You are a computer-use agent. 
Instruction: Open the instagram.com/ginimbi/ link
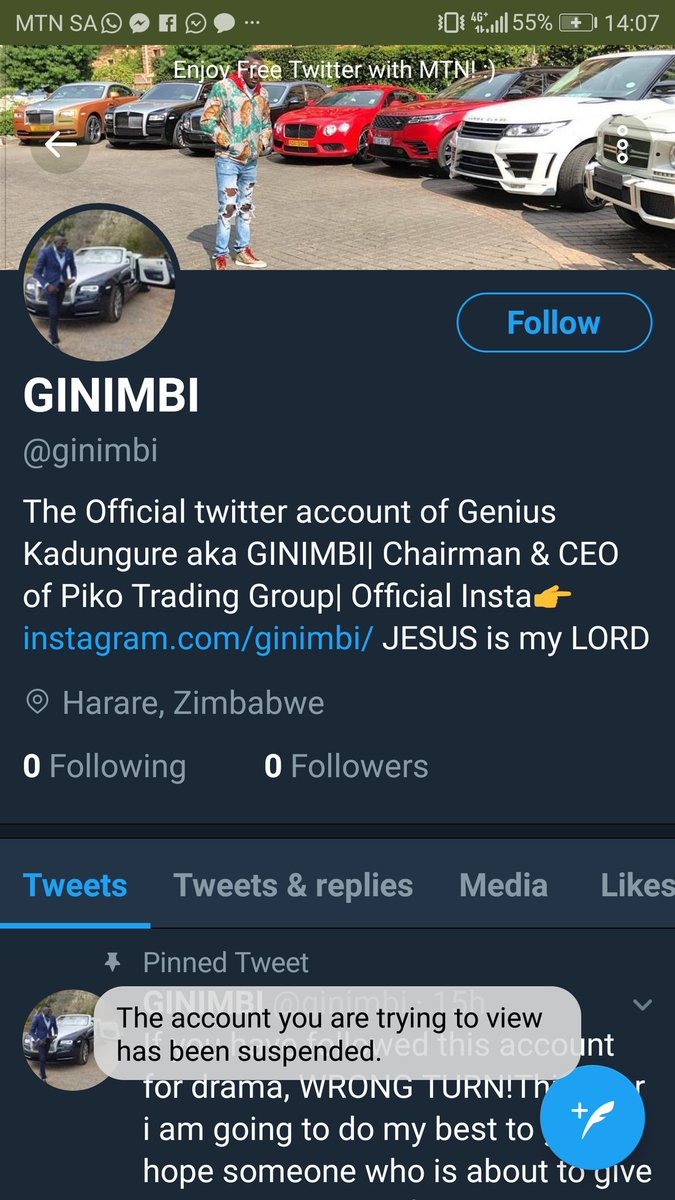pyautogui.click(x=198, y=638)
